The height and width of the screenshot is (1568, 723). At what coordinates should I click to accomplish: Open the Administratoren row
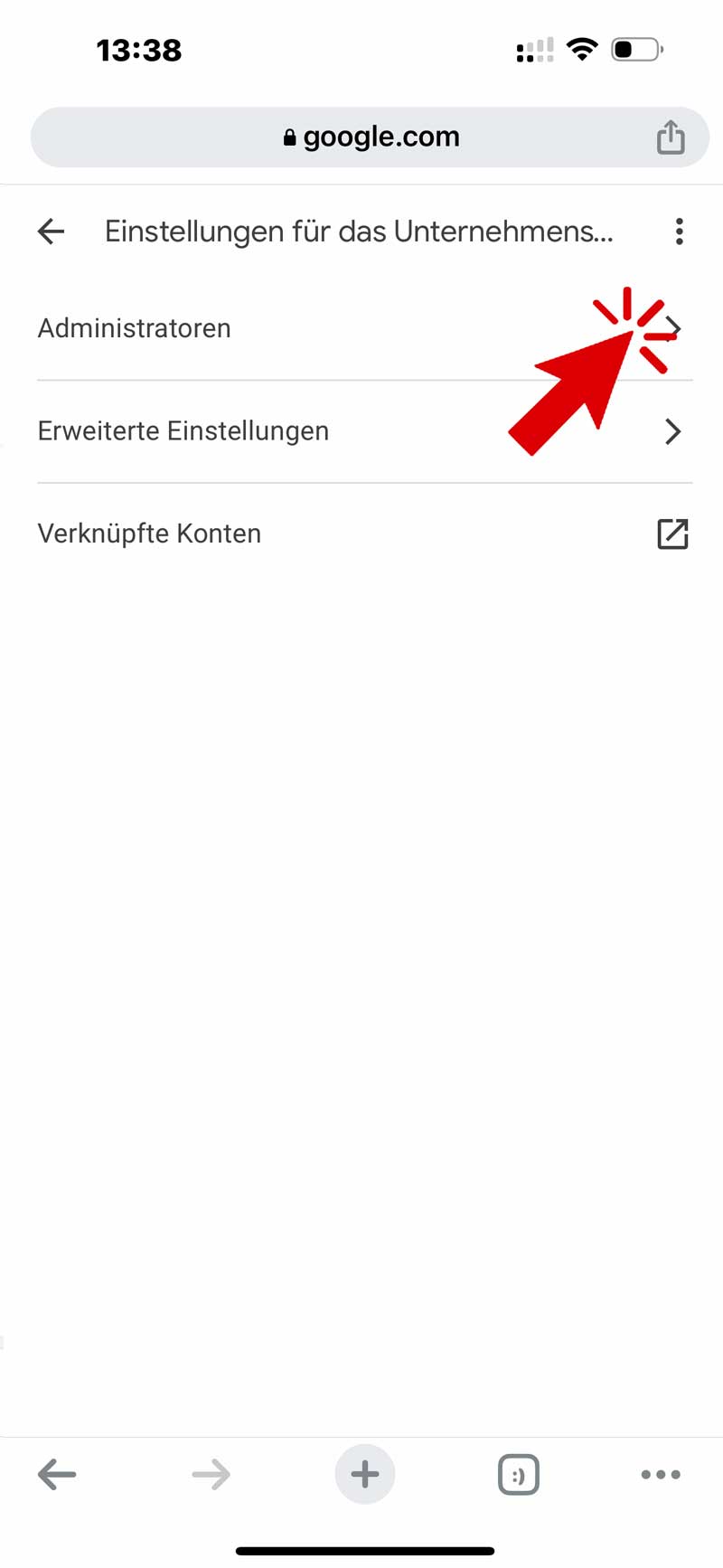[x=361, y=328]
